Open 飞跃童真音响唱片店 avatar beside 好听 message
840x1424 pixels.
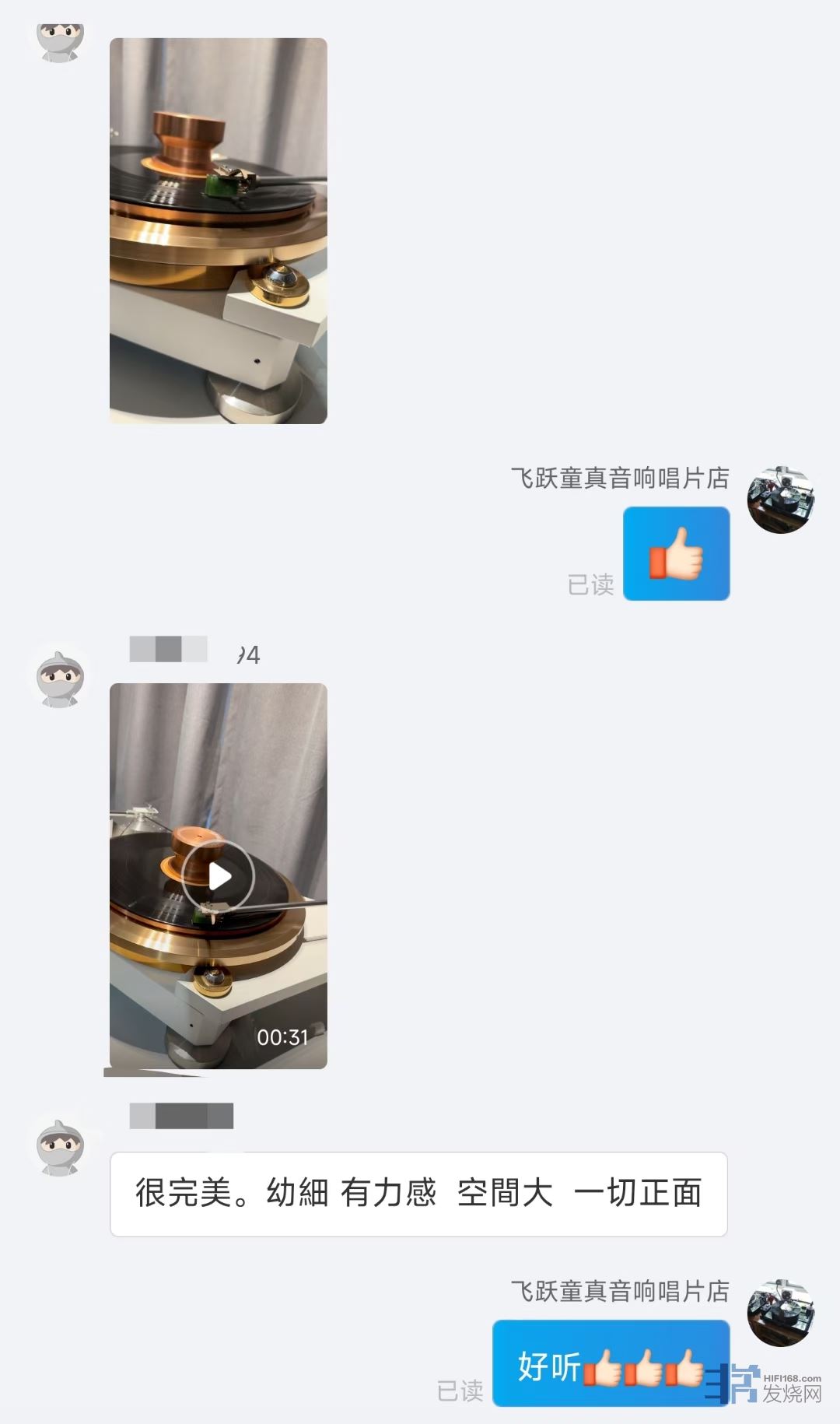pyautogui.click(x=780, y=1313)
